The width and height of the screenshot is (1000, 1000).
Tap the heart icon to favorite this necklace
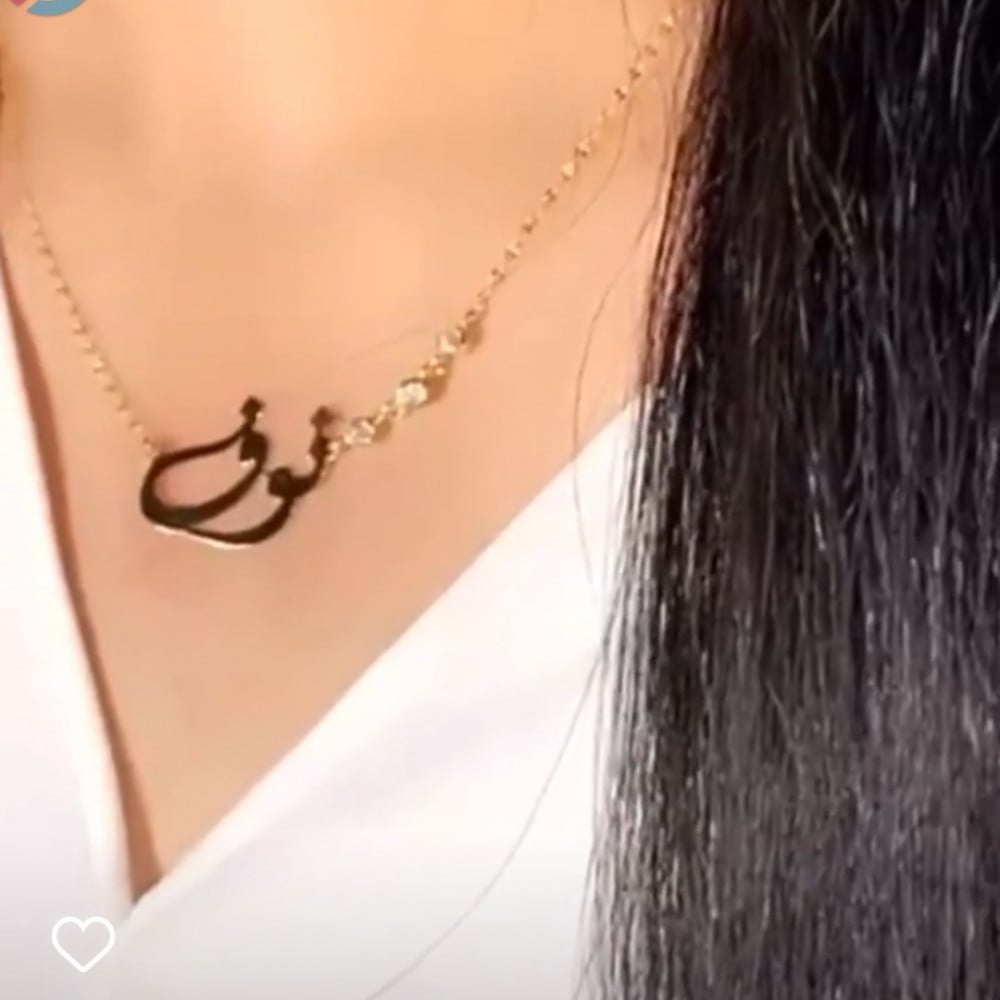[83, 943]
